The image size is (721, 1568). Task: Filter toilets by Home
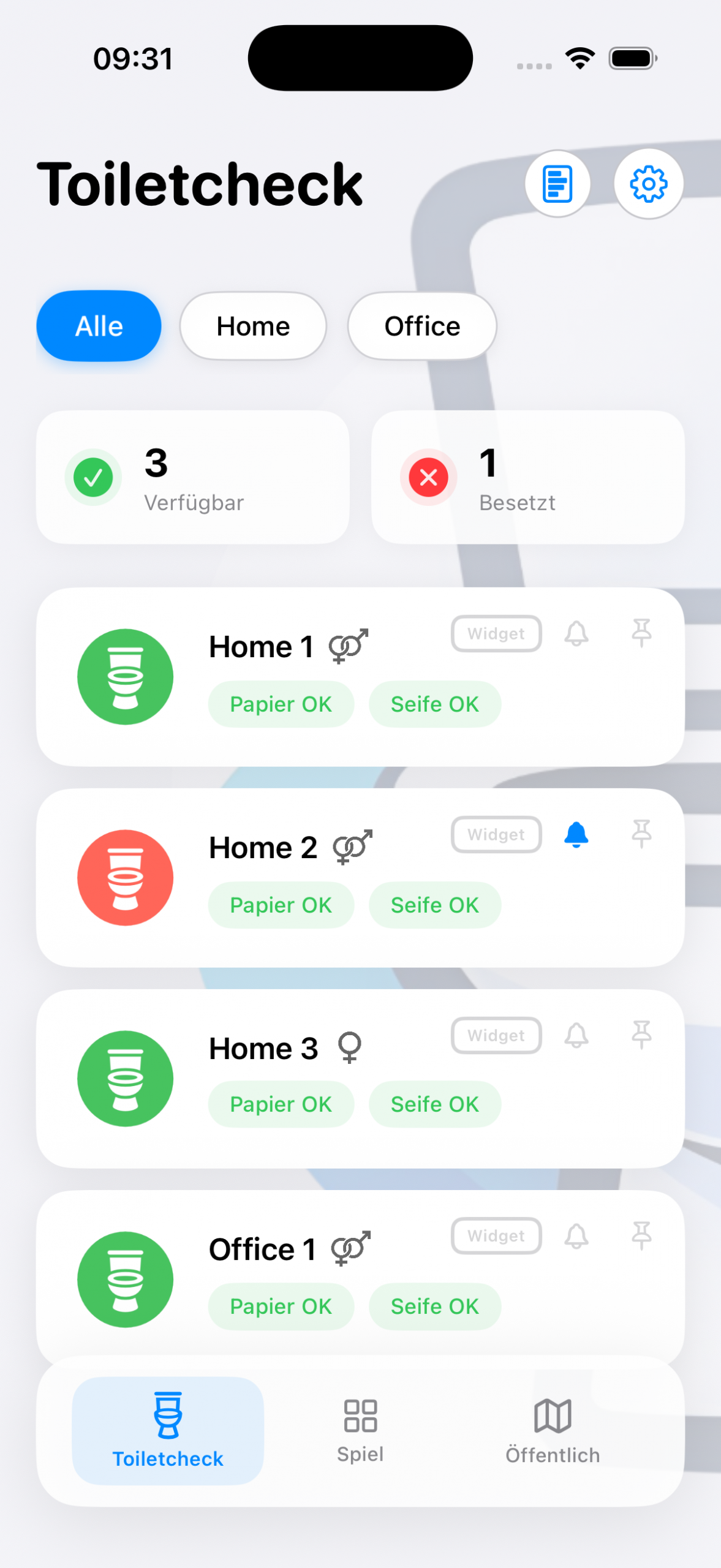pos(253,326)
